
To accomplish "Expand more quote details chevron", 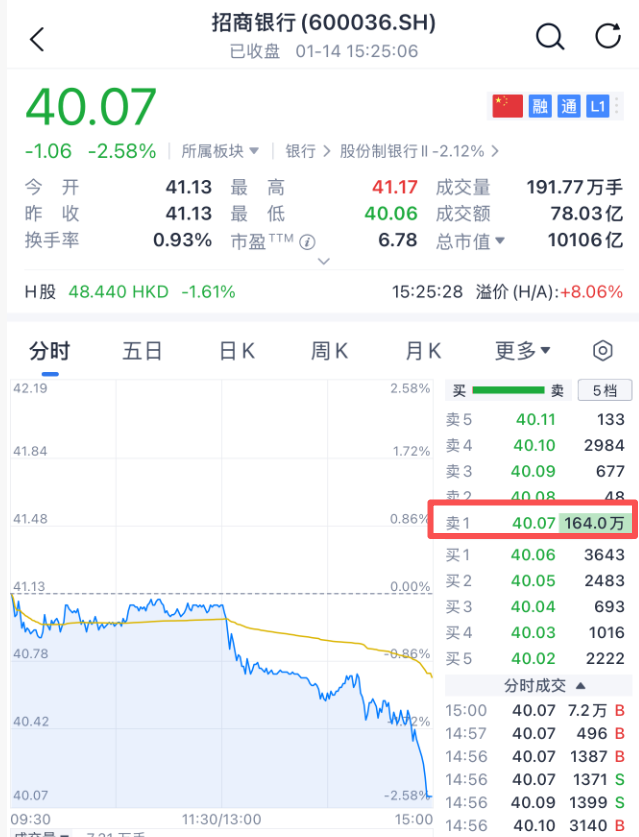I will pyautogui.click(x=323, y=262).
